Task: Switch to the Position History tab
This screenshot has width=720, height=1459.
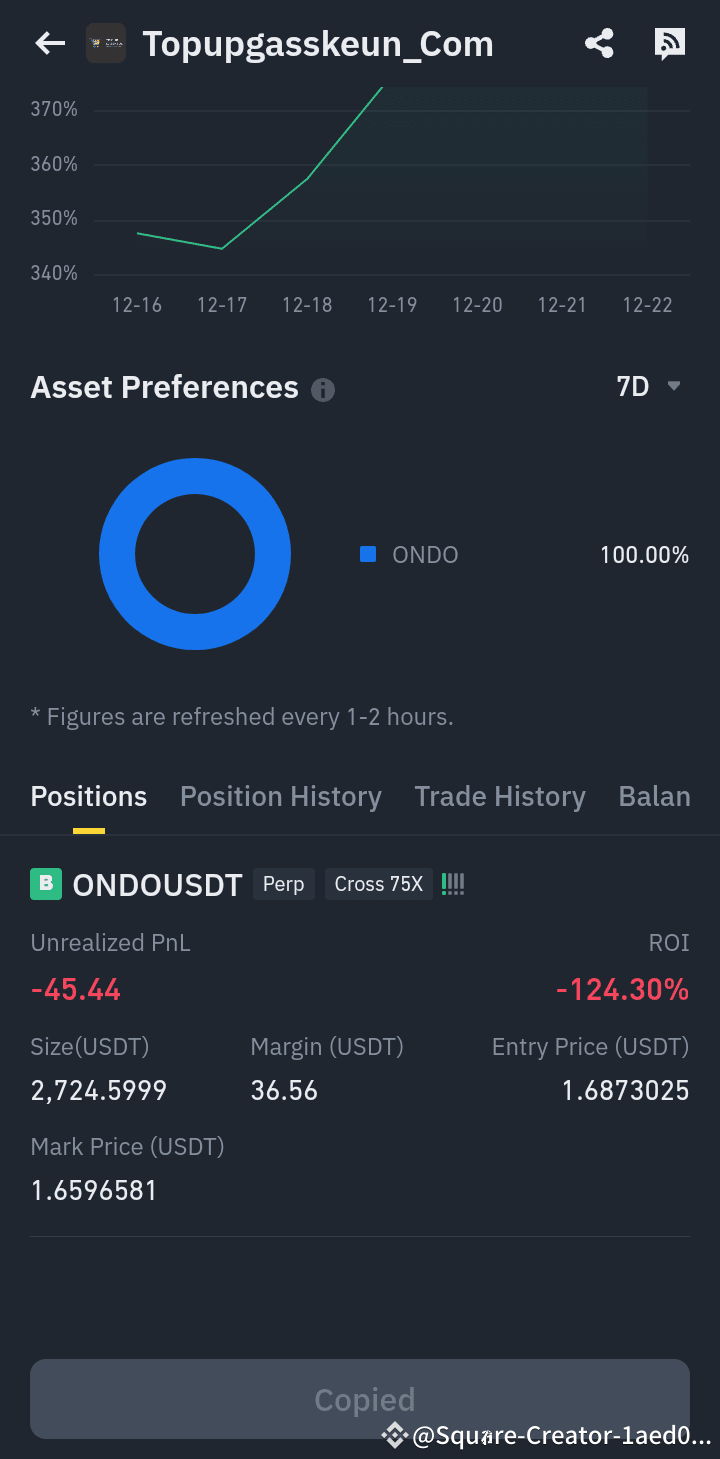Action: (280, 796)
